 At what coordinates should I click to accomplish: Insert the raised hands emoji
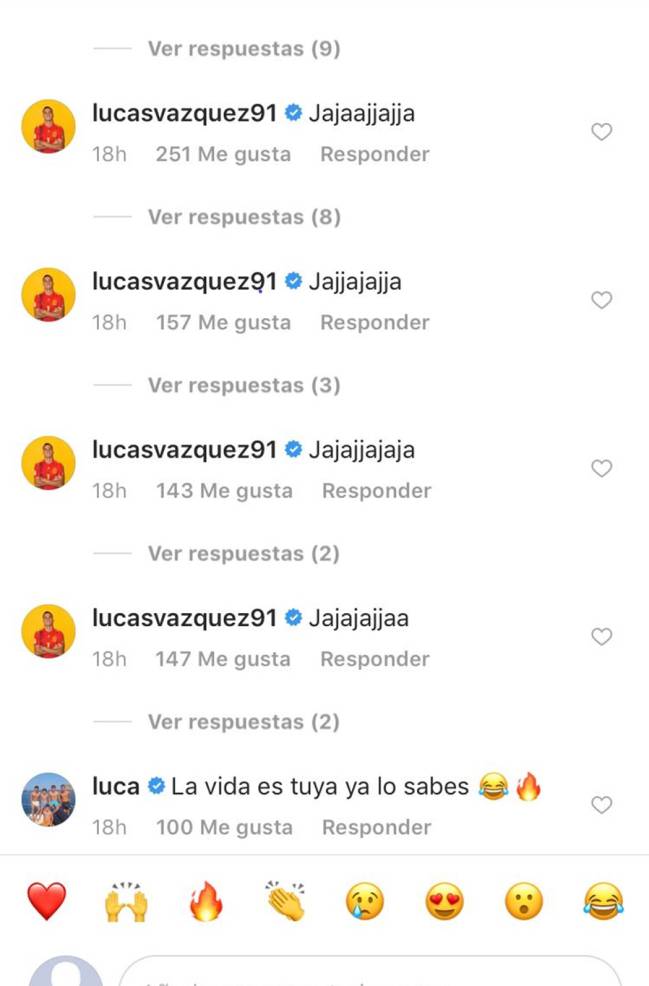[x=126, y=902]
